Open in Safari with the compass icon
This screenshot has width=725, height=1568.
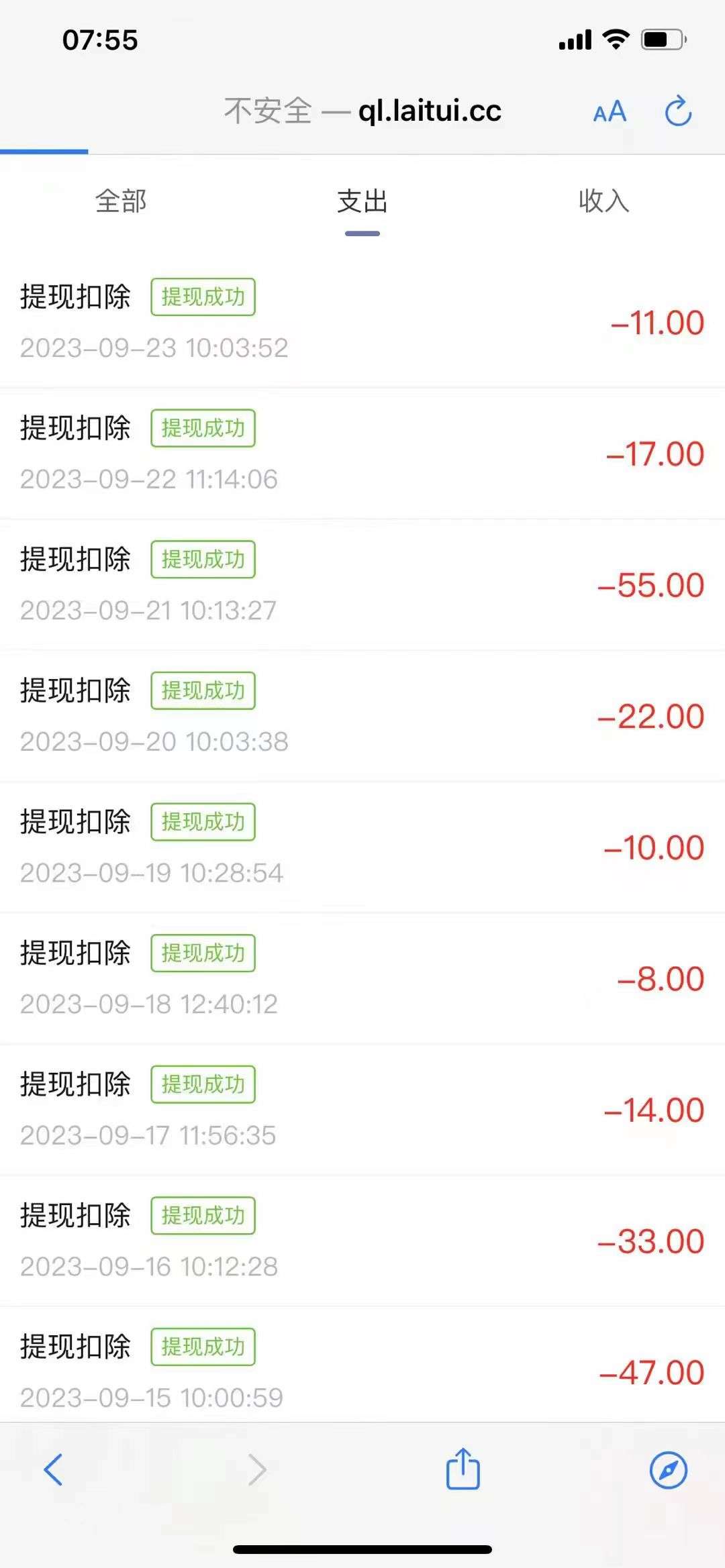click(x=669, y=1470)
